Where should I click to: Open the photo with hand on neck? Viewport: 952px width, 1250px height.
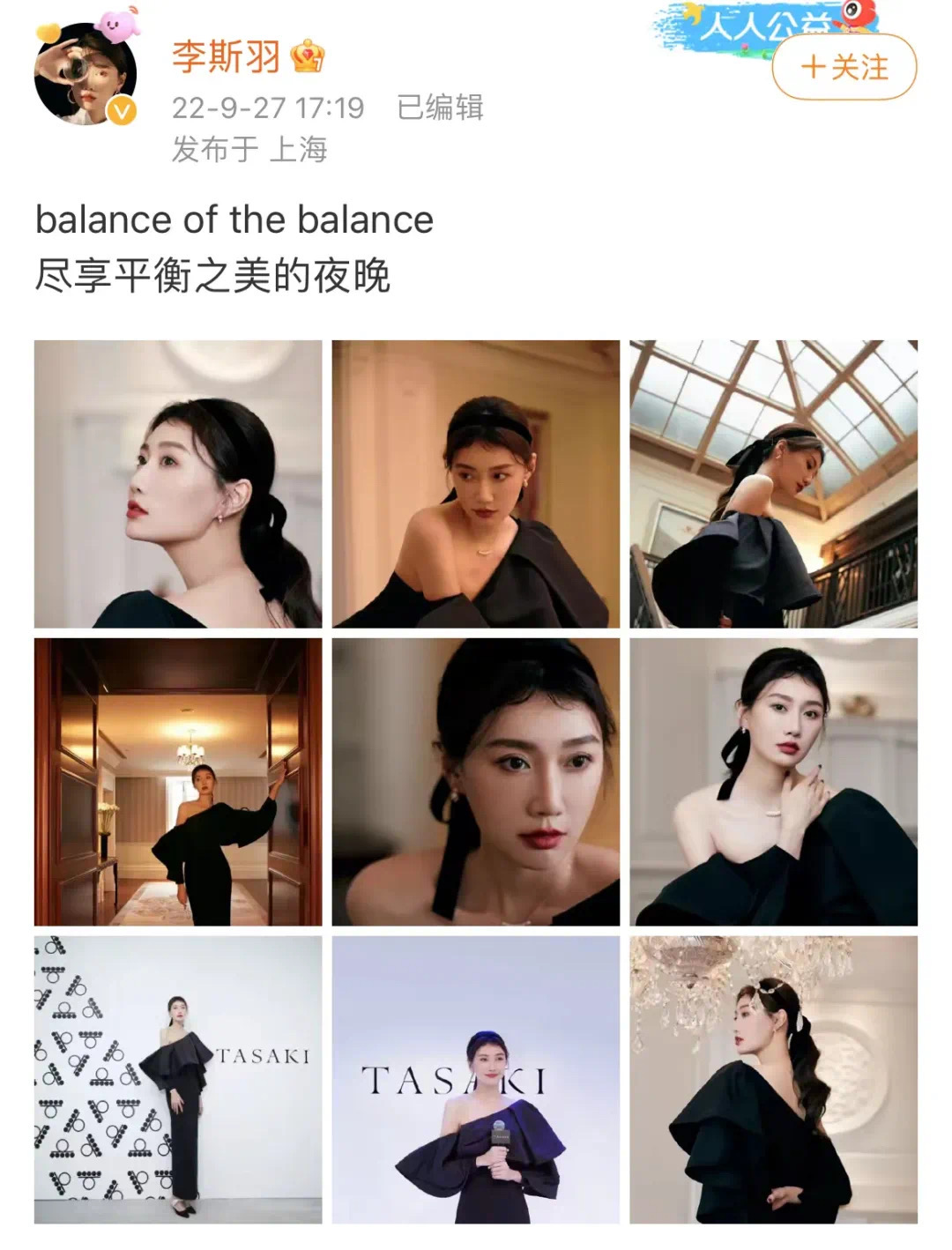[773, 782]
